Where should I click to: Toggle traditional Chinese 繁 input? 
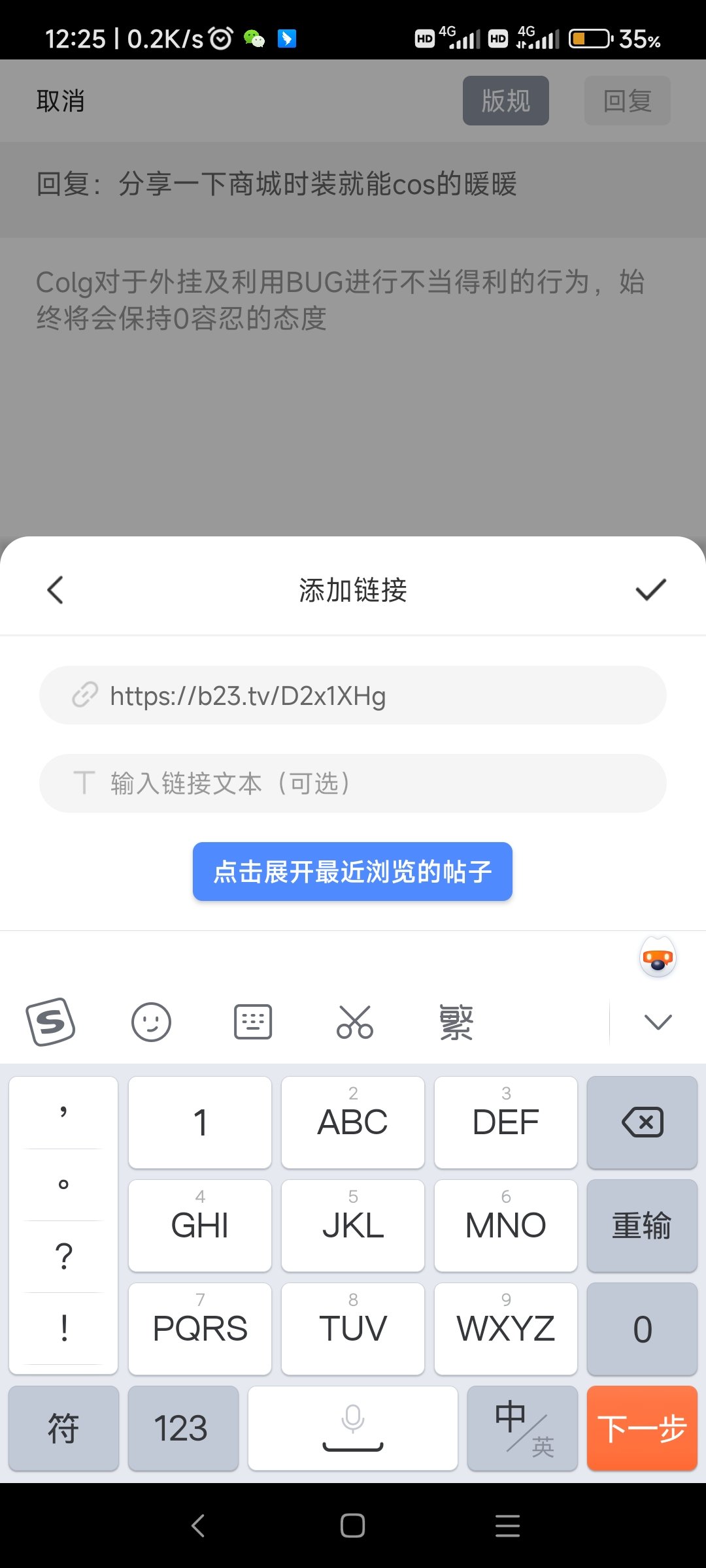coord(456,1022)
